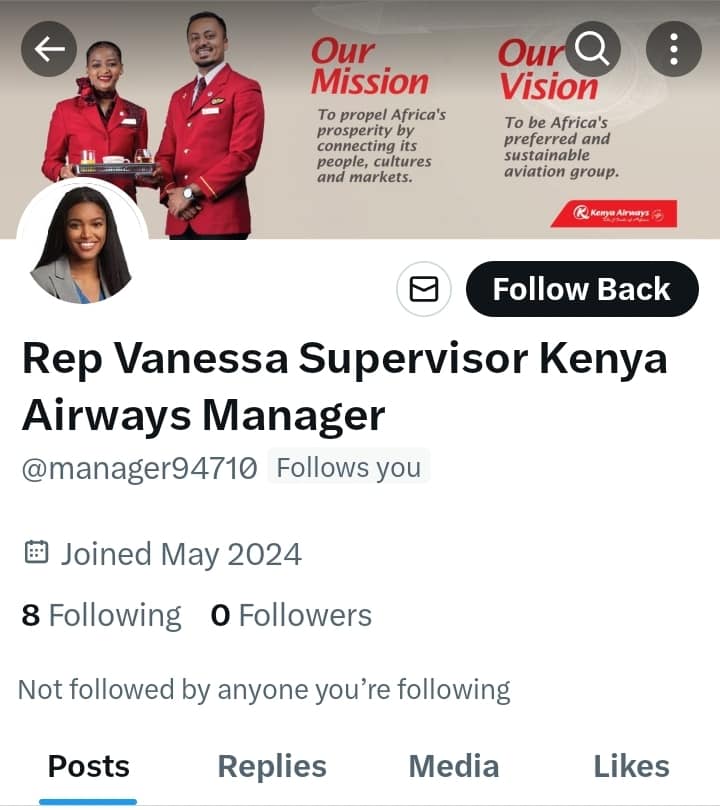Switch to the Media tab
This screenshot has height=810, width=720.
[453, 767]
